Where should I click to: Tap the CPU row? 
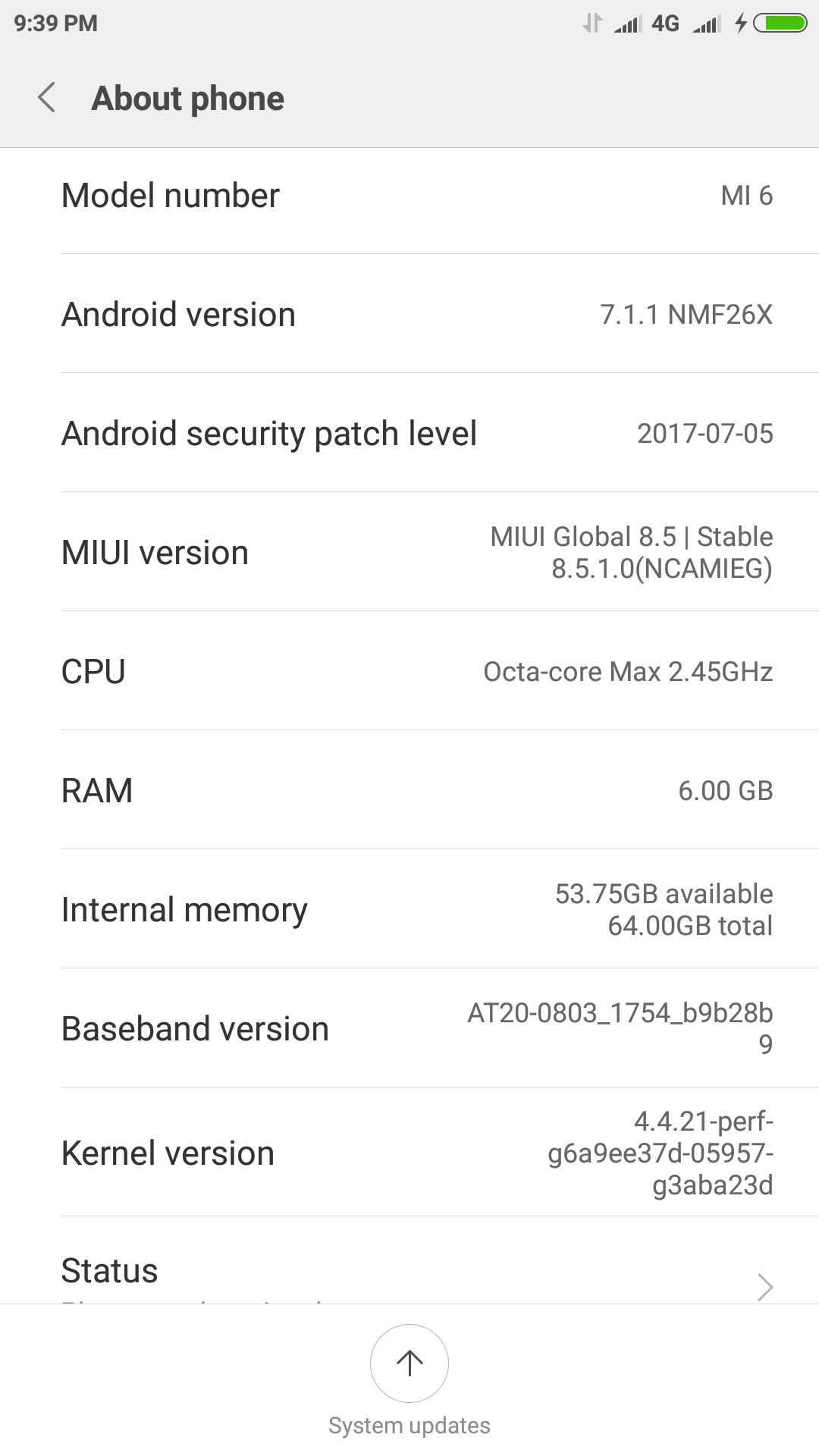(x=409, y=671)
